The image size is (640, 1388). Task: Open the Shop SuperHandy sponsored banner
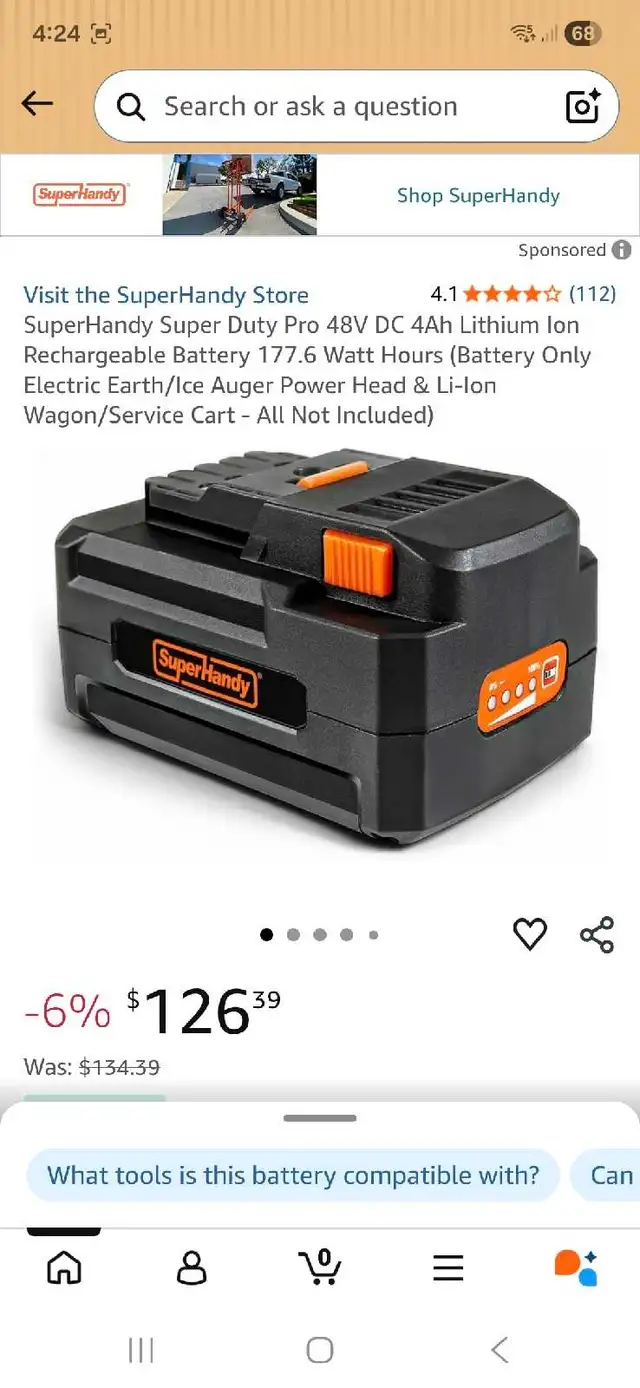478,195
